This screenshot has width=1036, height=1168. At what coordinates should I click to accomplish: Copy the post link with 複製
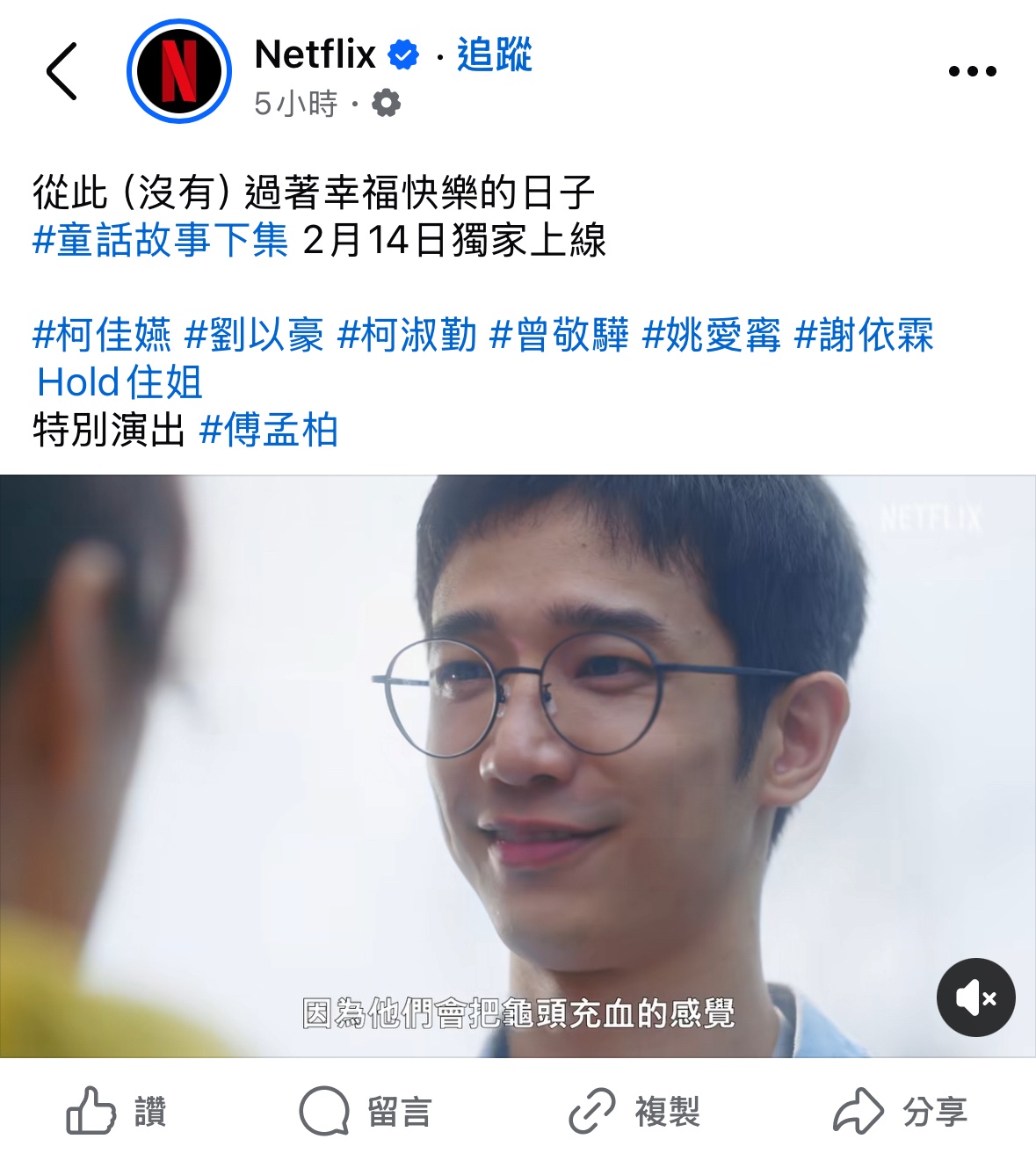[634, 1112]
